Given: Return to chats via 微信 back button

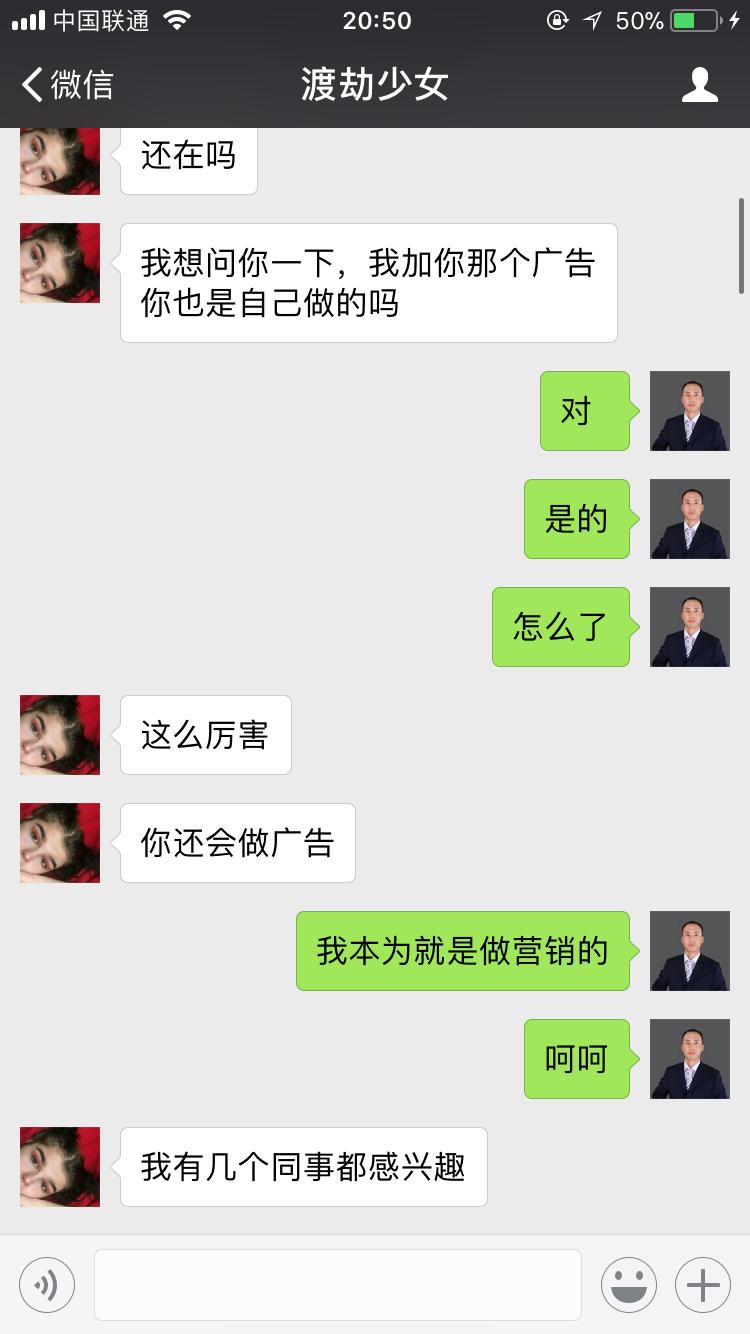Looking at the screenshot, I should pyautogui.click(x=60, y=84).
